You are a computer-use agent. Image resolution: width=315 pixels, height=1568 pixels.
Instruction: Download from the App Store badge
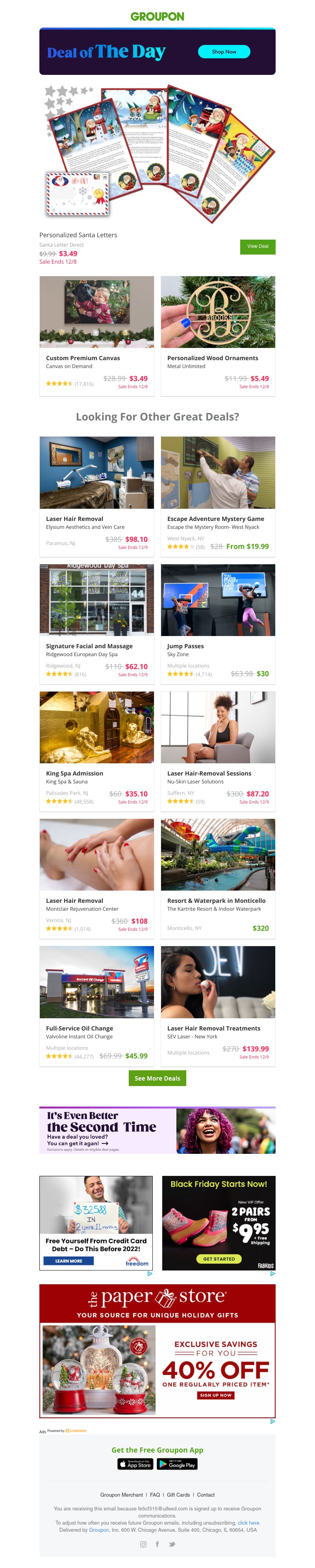click(135, 1464)
